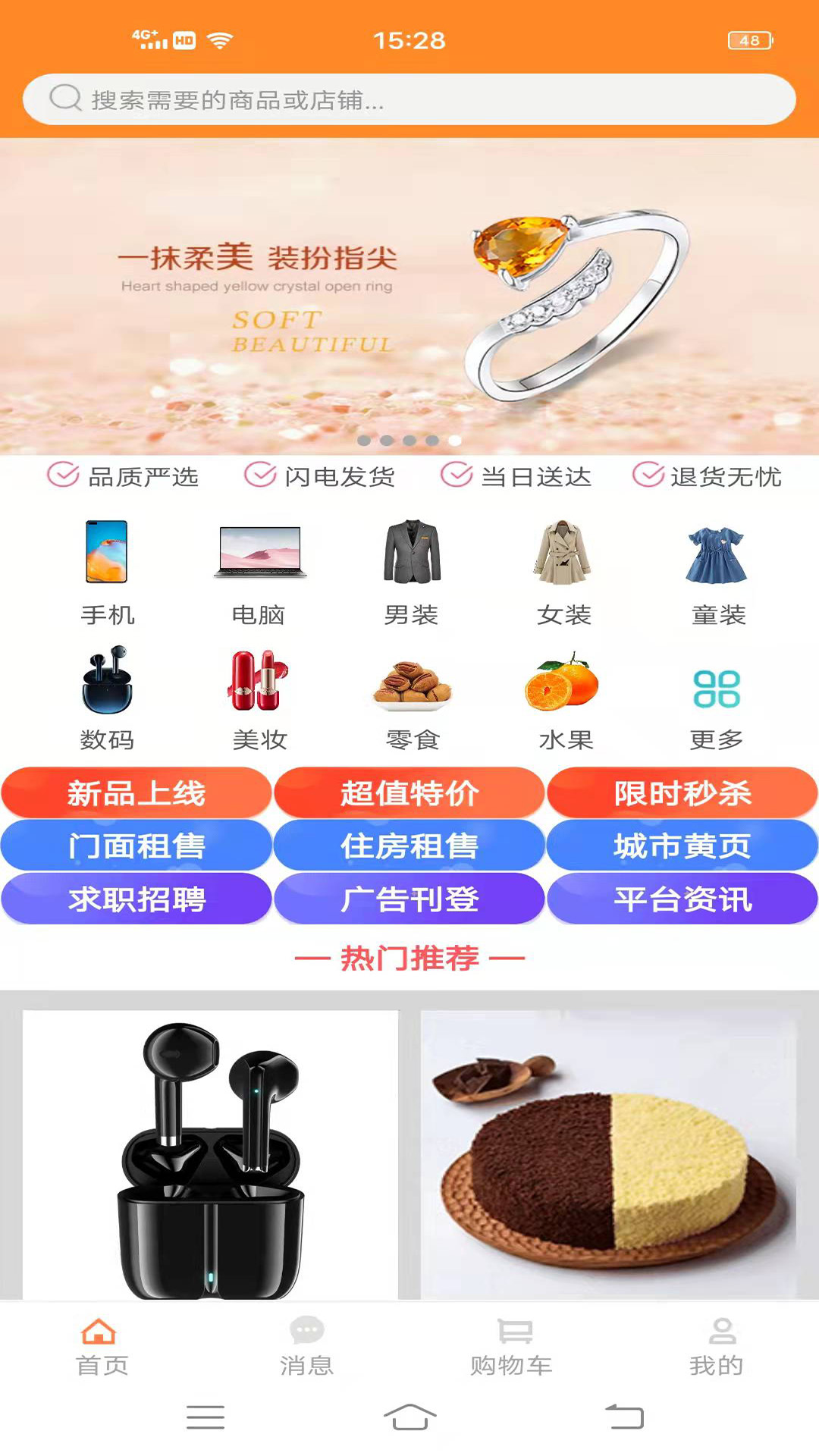Open the 超值特价 deals
The width and height of the screenshot is (819, 1456).
click(x=409, y=793)
